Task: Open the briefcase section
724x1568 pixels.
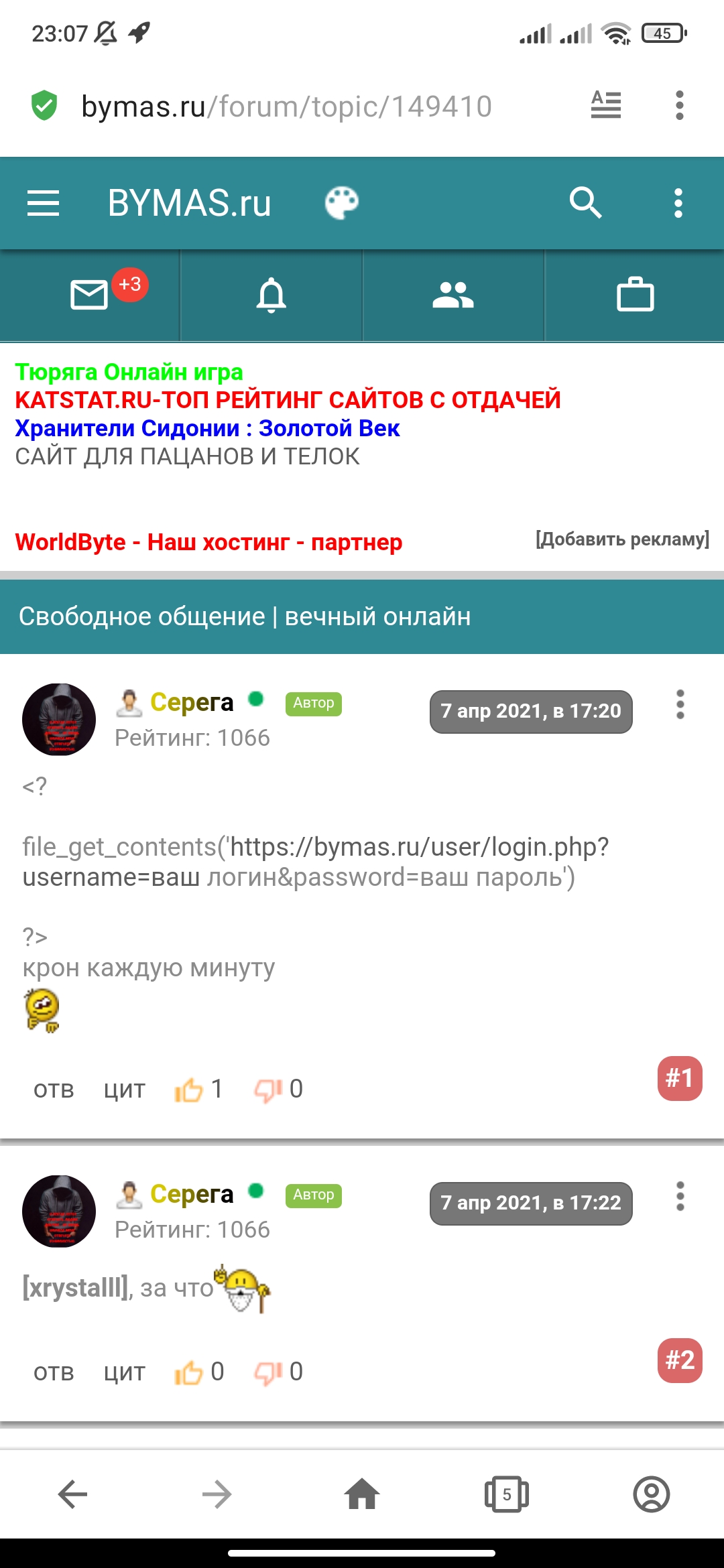Action: [x=635, y=295]
